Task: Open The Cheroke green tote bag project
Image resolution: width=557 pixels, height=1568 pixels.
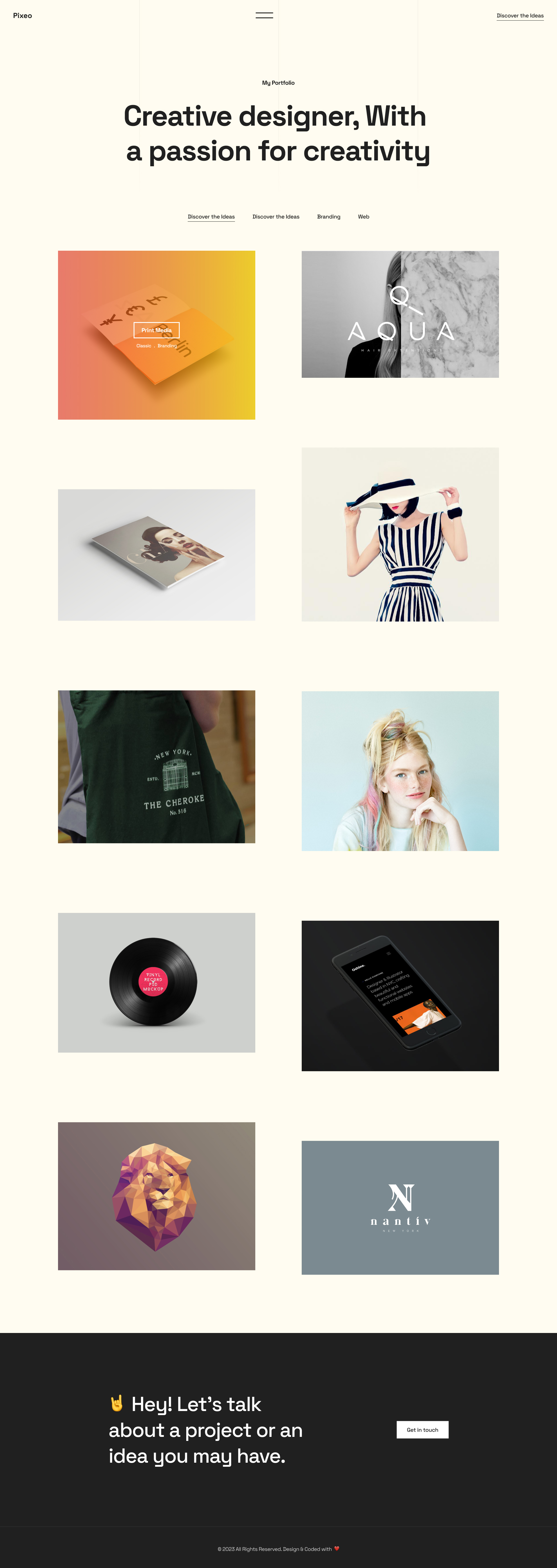Action: (x=156, y=766)
